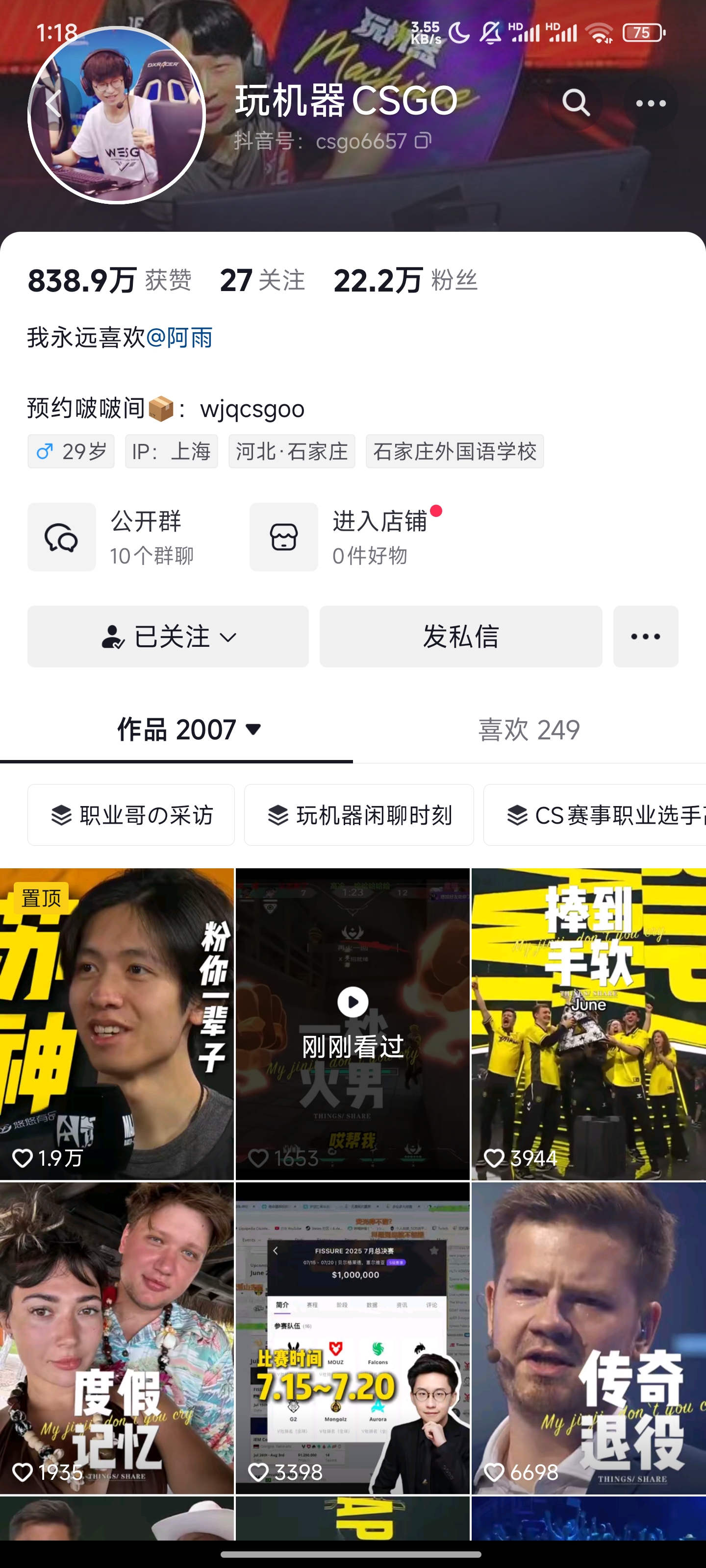706x1568 pixels.
Task: Play the pinned video with 1.9万 likes
Action: [116, 1024]
